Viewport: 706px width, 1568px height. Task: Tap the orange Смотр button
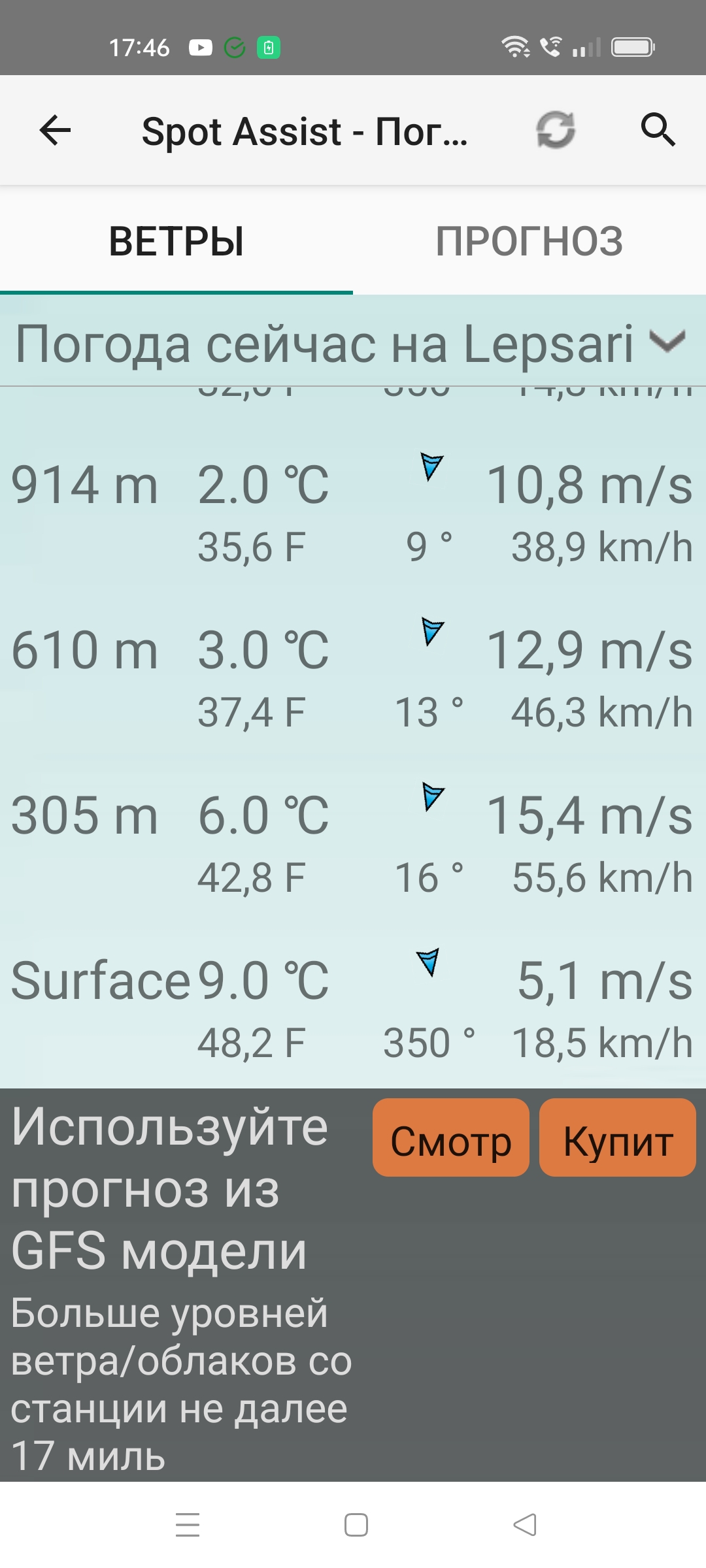coord(451,1137)
